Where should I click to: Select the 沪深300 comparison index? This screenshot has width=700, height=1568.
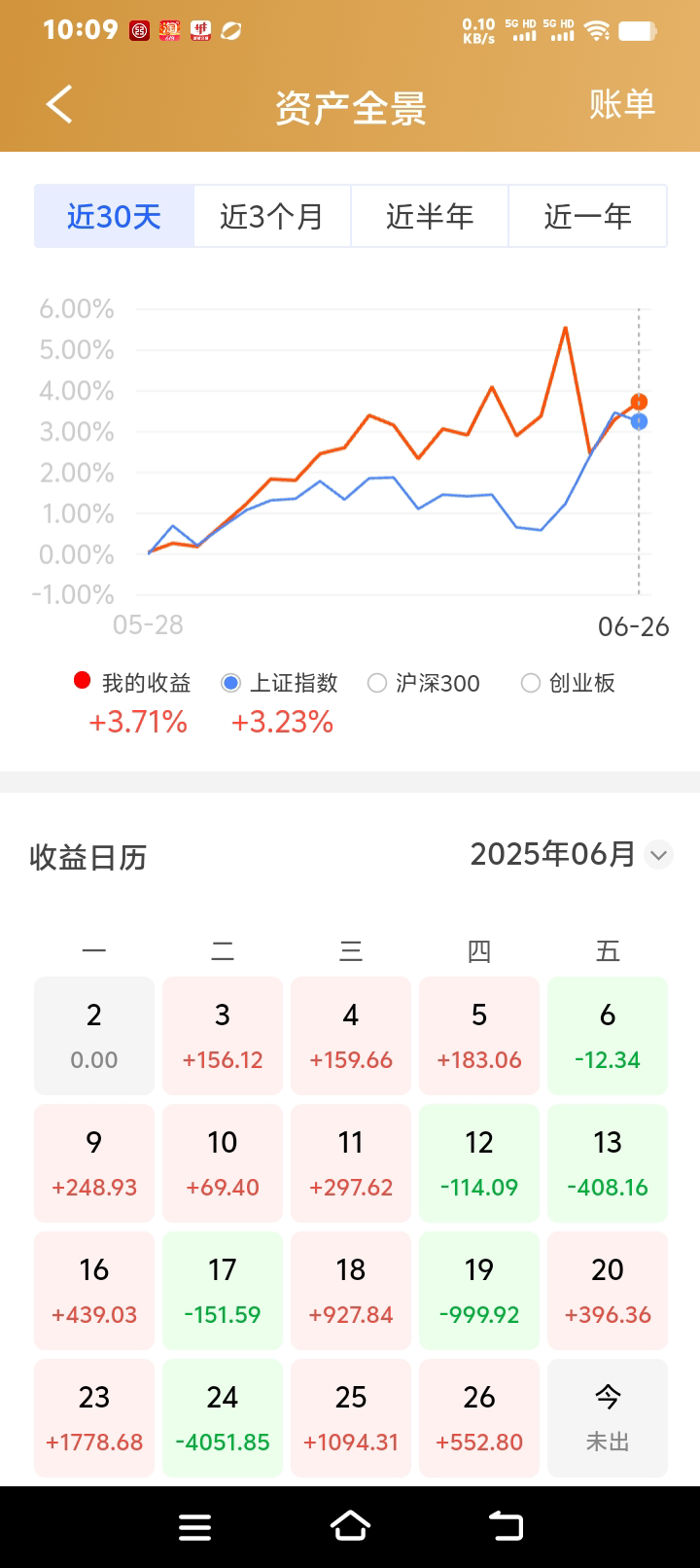coord(424,683)
